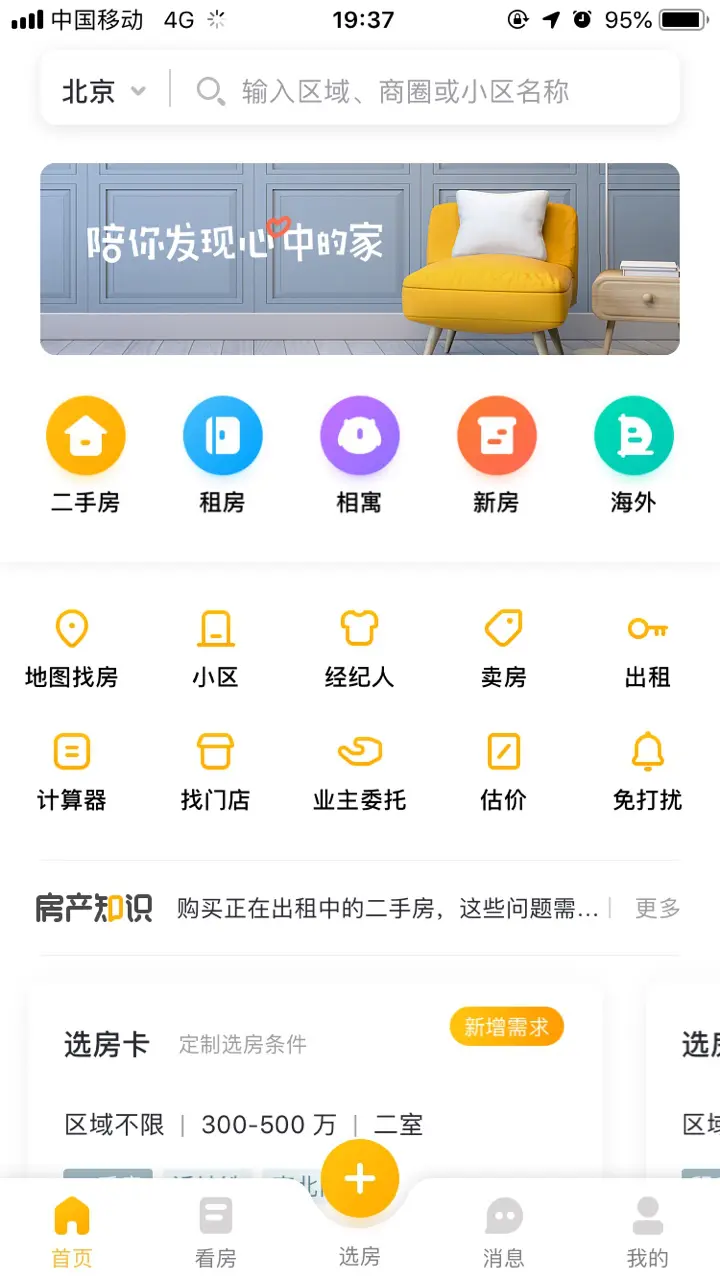This screenshot has width=720, height=1280.
Task: Select the 估价 valuation tool
Action: coord(503,770)
